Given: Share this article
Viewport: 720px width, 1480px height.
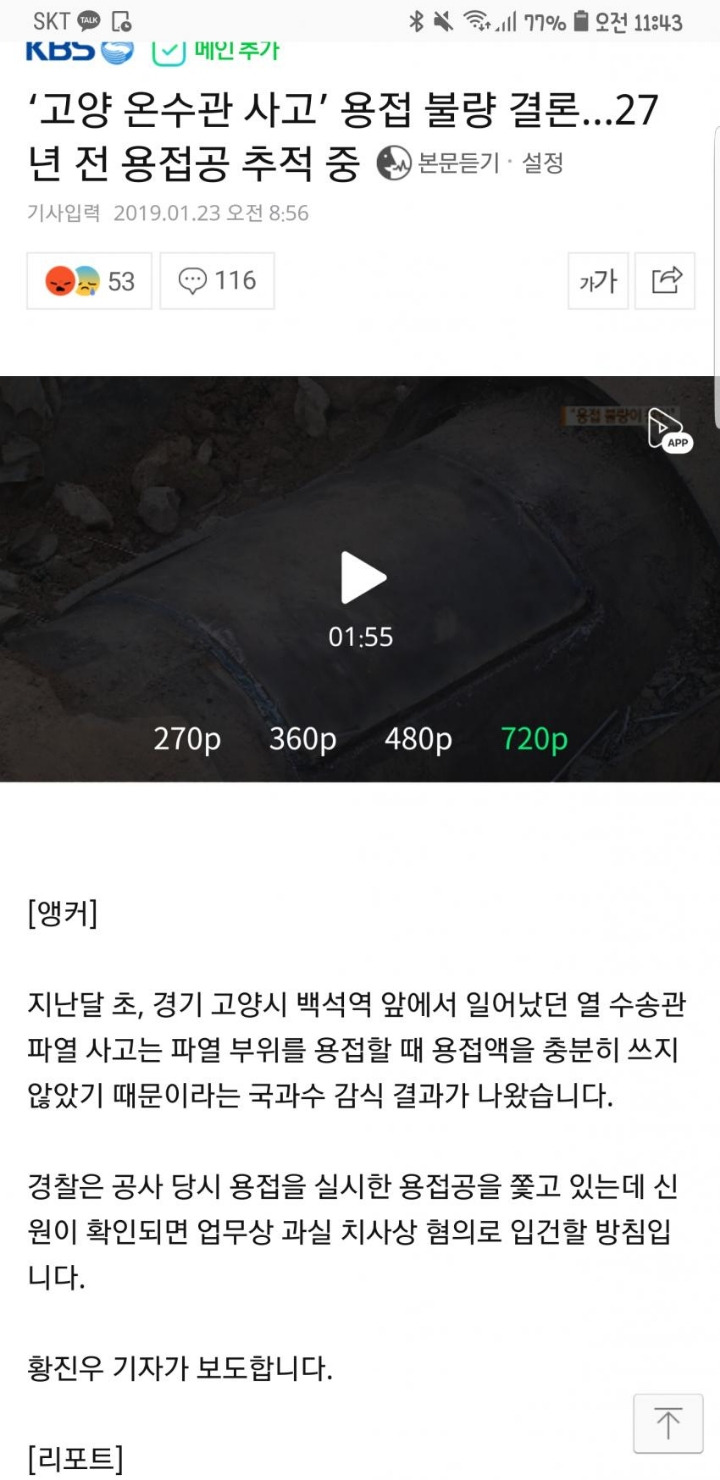Looking at the screenshot, I should (666, 281).
